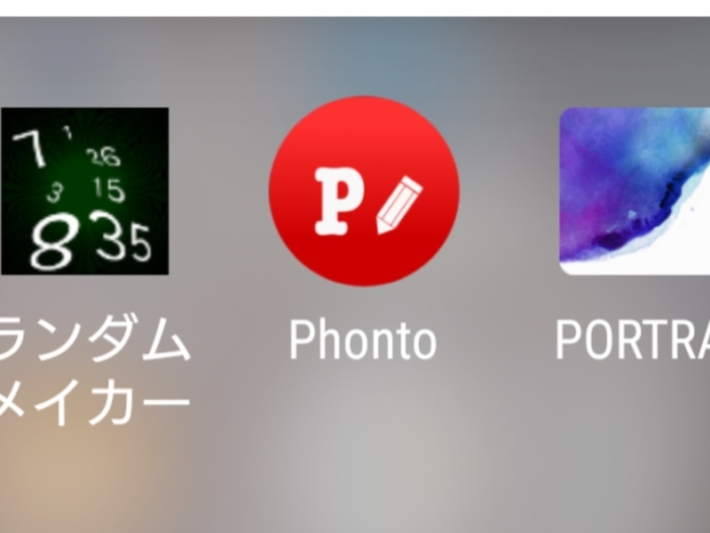Open the Phonto app
Image resolution: width=710 pixels, height=533 pixels.
click(363, 191)
